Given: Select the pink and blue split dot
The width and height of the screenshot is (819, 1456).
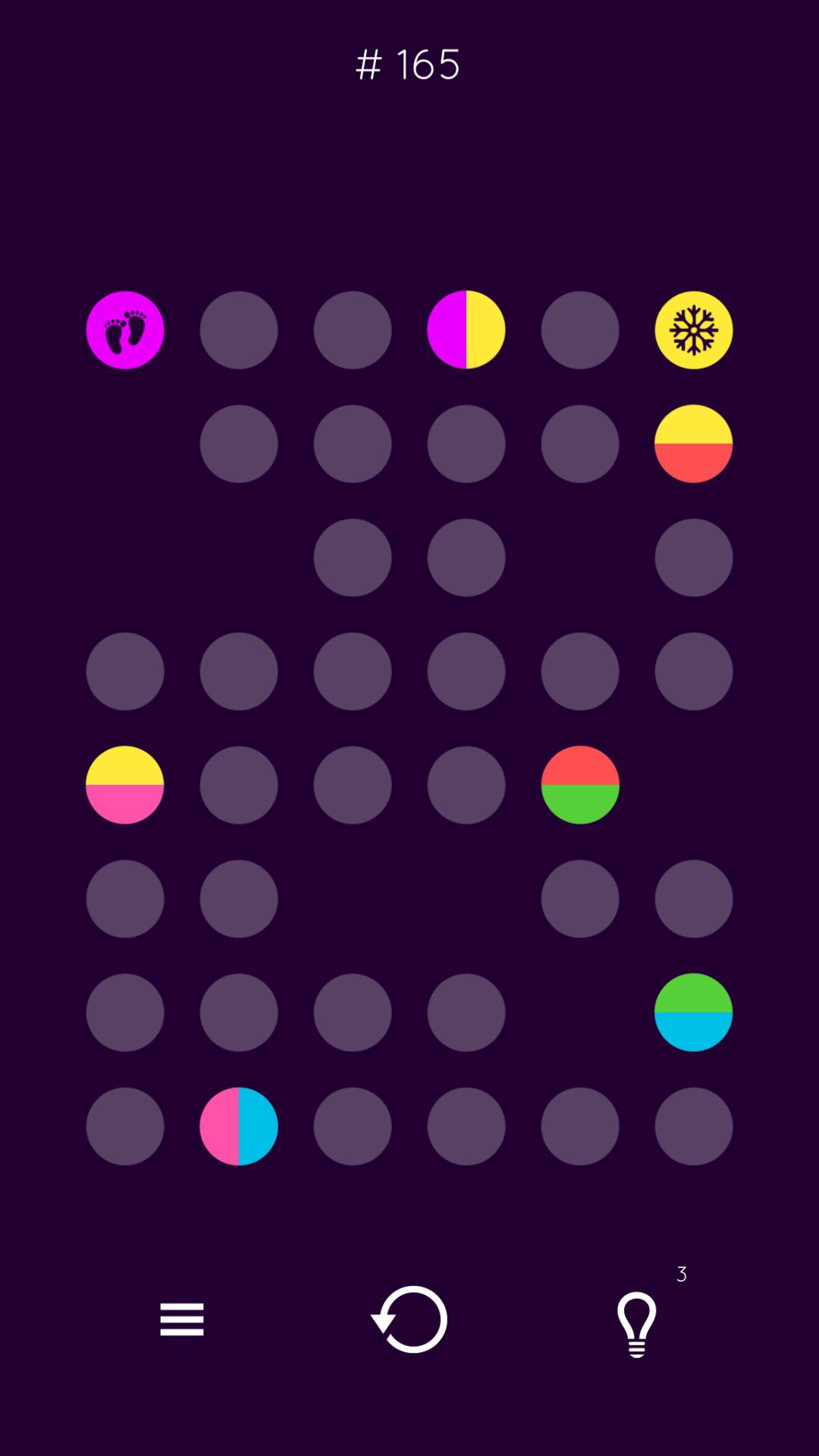Looking at the screenshot, I should pyautogui.click(x=239, y=1126).
